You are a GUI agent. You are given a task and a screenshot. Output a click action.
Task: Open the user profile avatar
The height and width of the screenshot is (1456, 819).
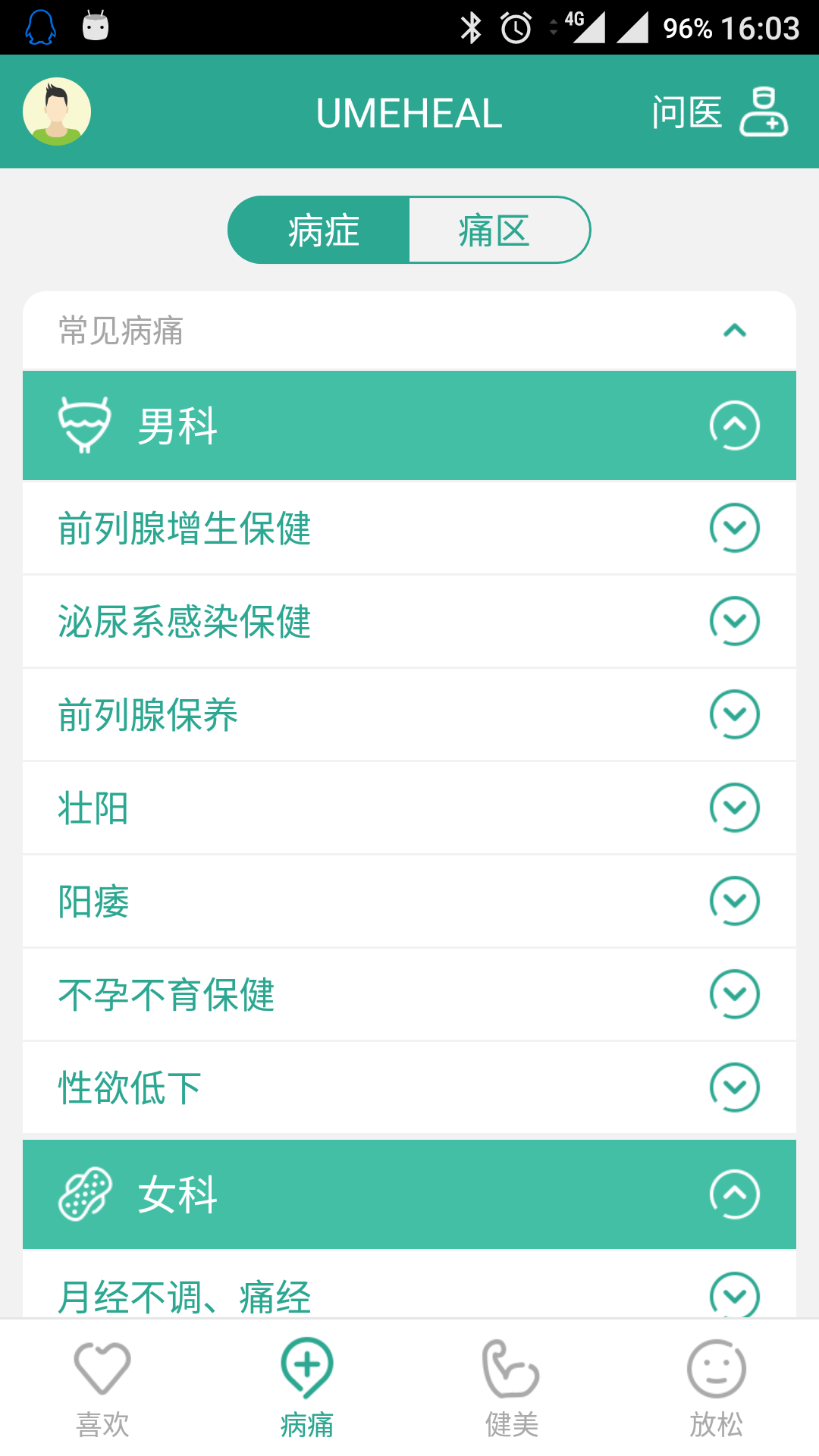pyautogui.click(x=57, y=111)
